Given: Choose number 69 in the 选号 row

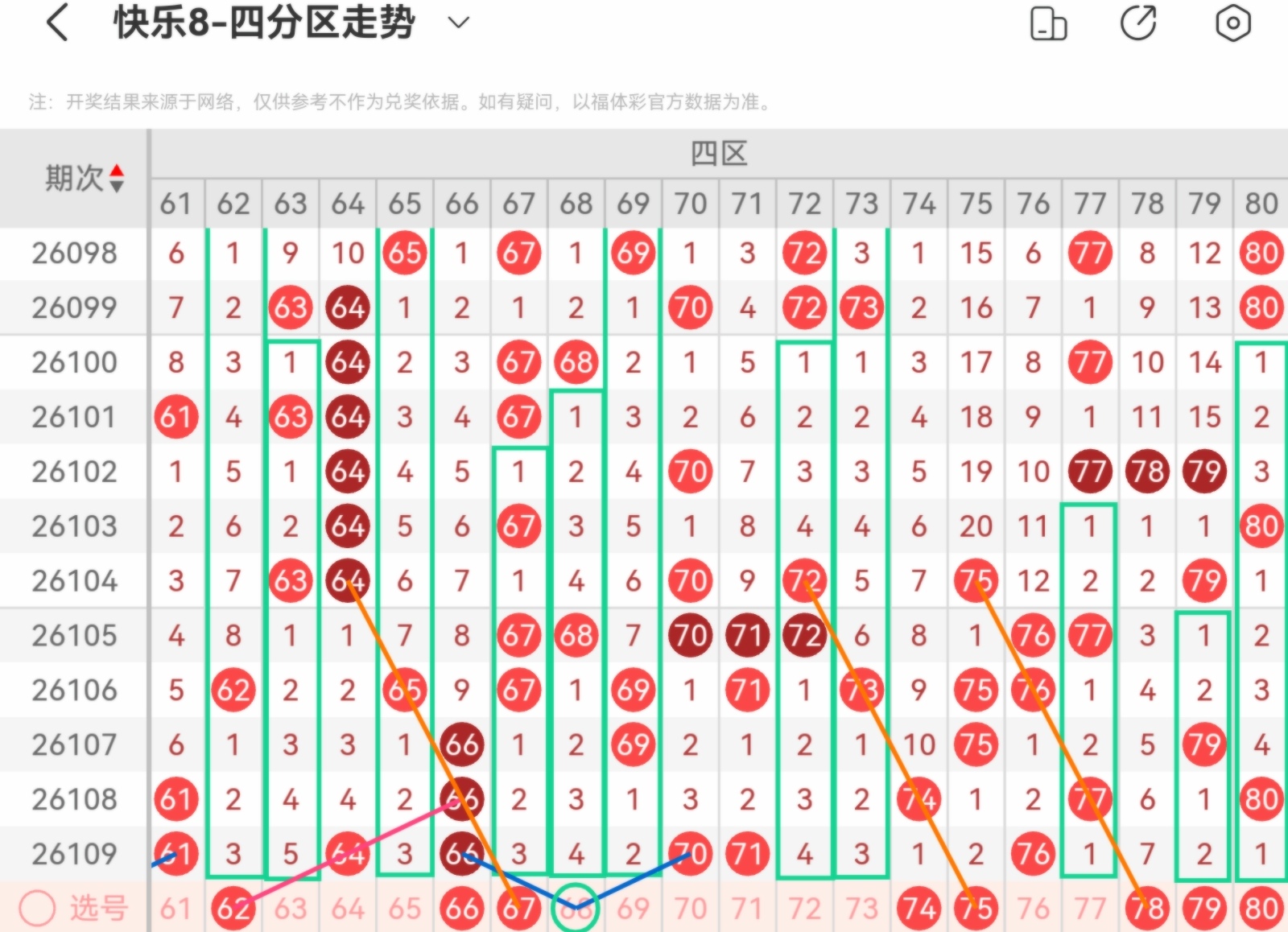Looking at the screenshot, I should pyautogui.click(x=634, y=909).
